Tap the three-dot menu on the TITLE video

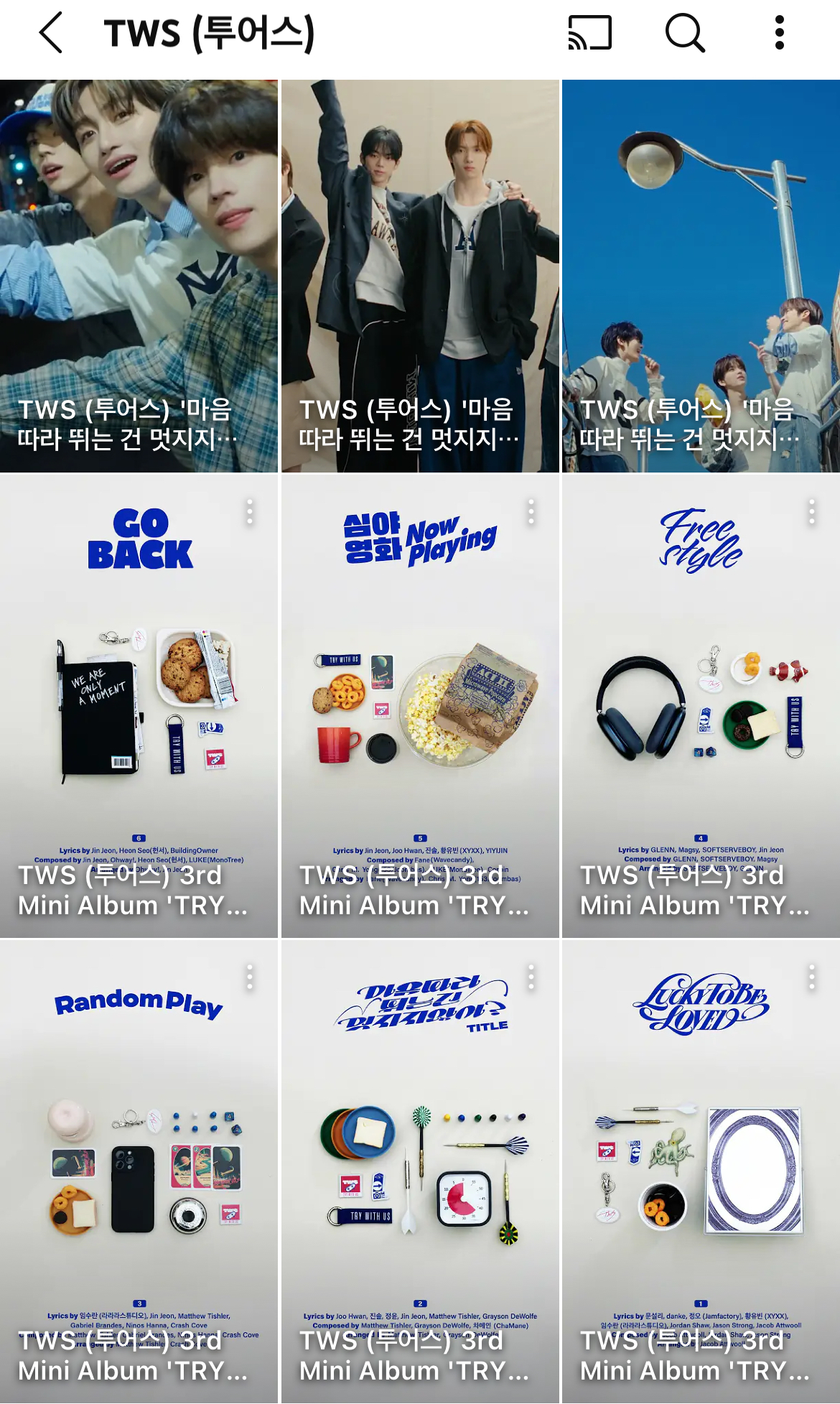[x=531, y=977]
